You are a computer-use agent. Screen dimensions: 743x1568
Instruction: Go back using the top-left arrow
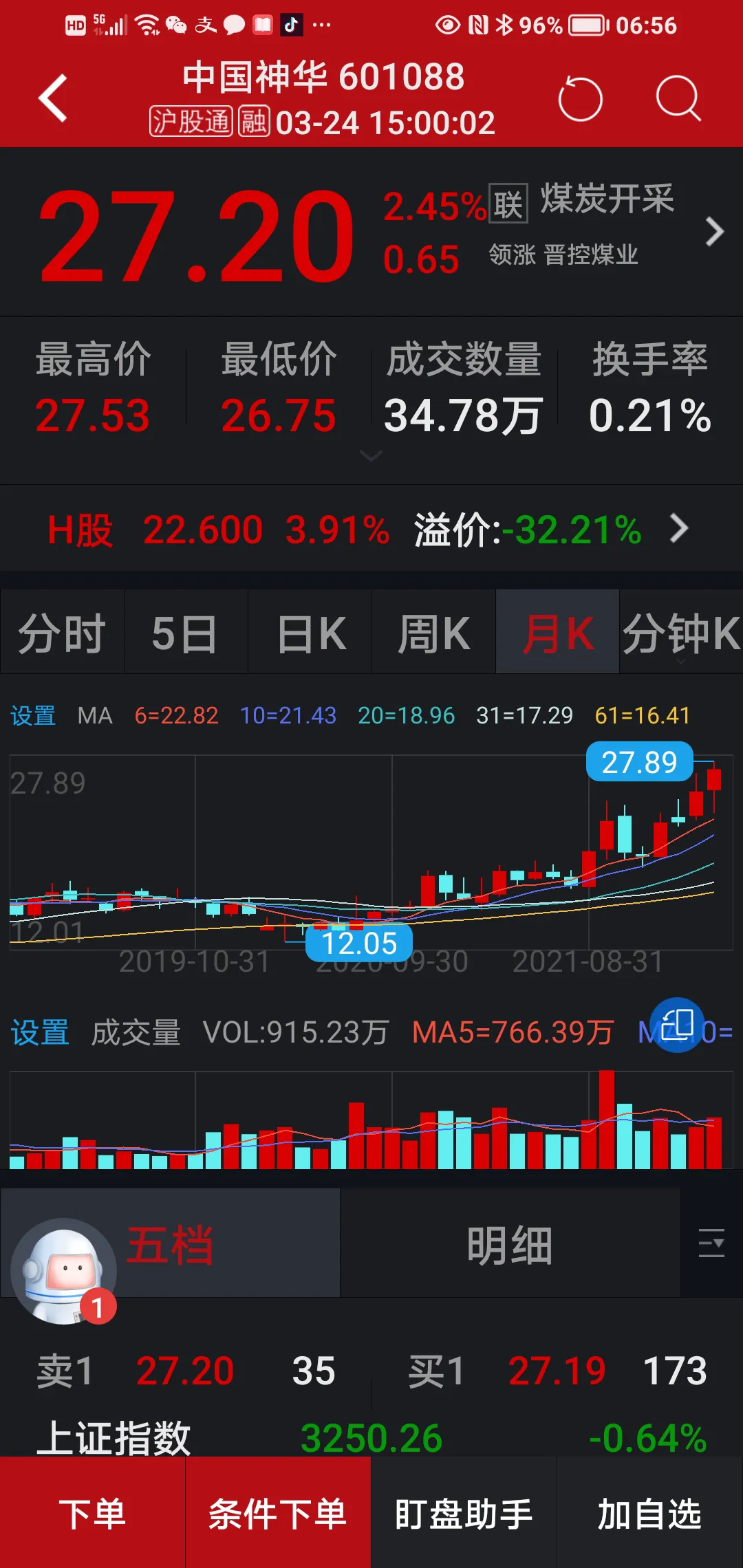[53, 98]
